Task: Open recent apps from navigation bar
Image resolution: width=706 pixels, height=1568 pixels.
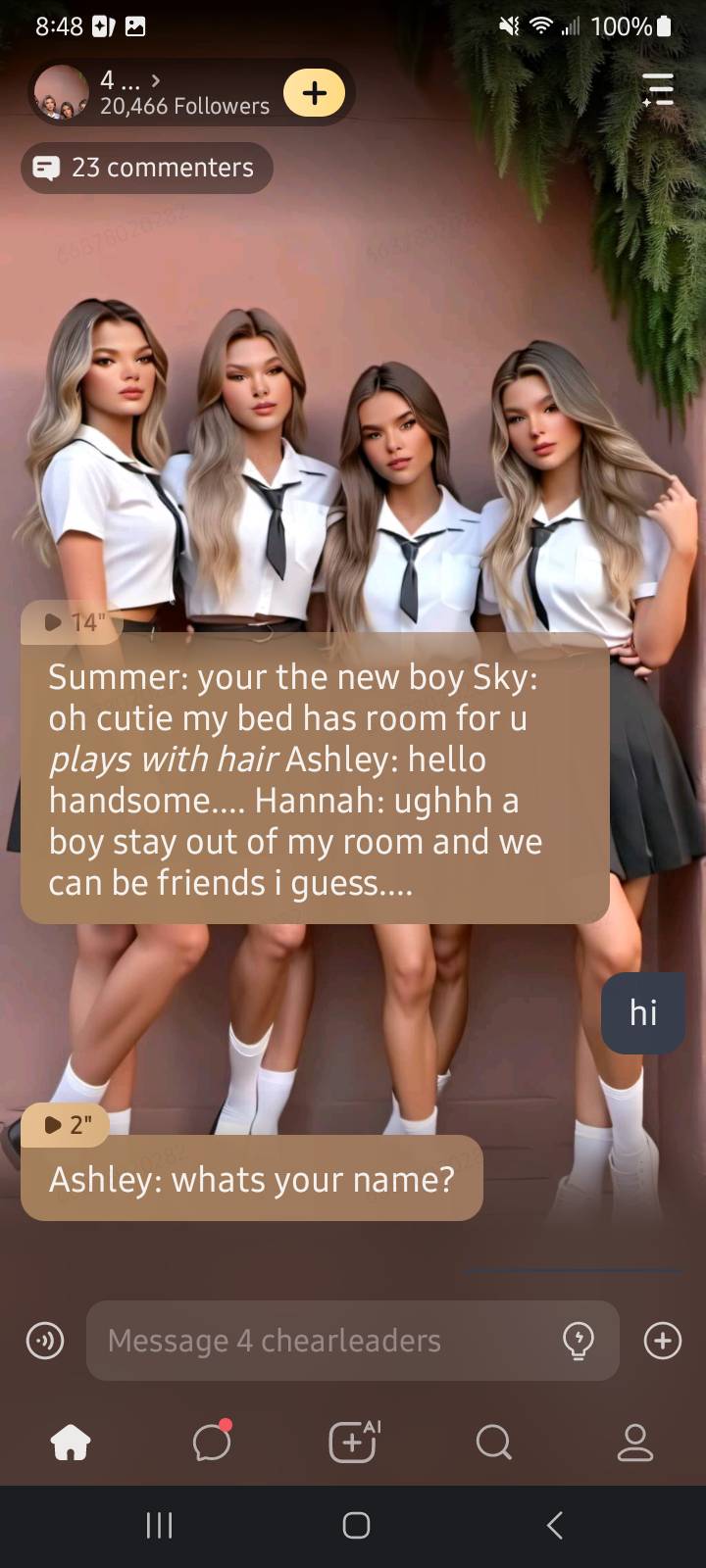Action: (x=159, y=1525)
